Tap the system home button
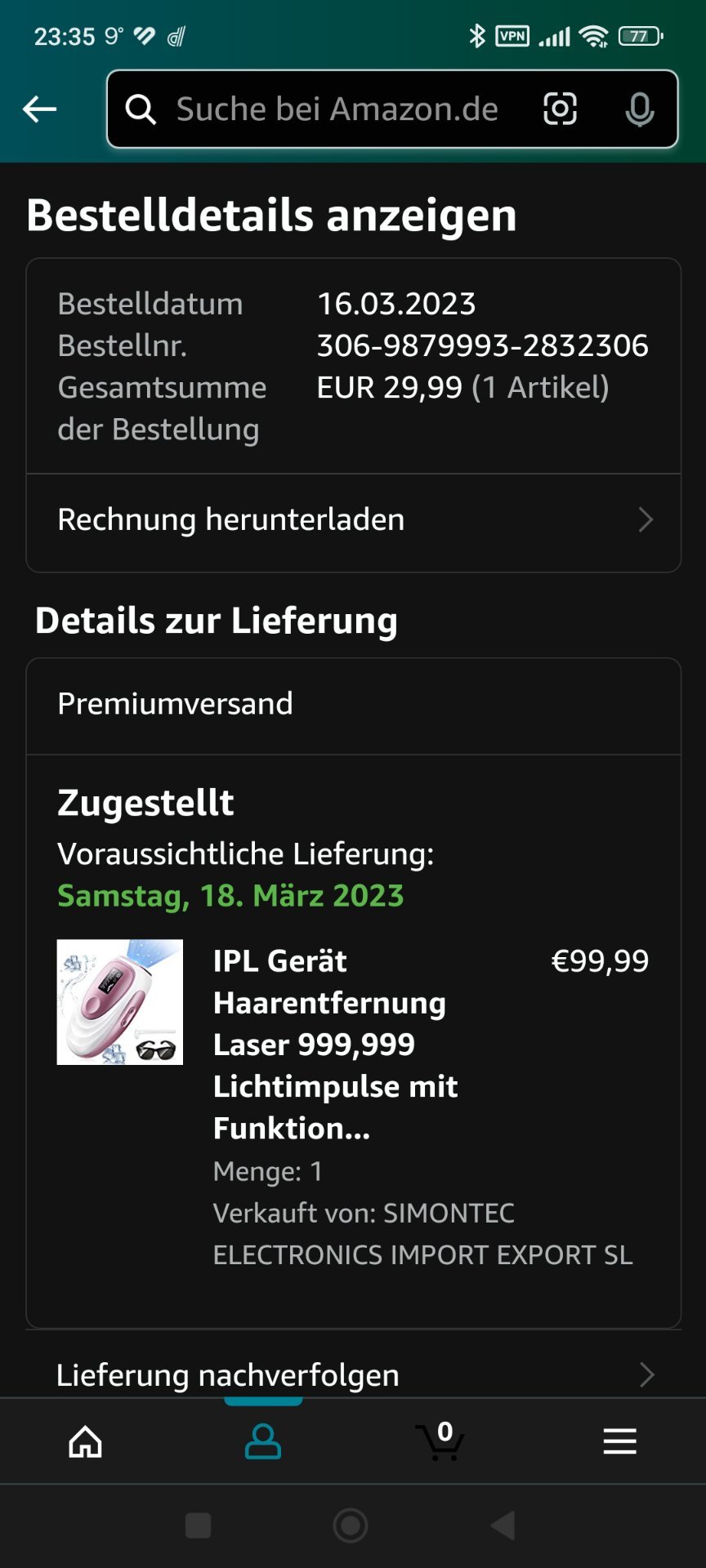This screenshot has height=1568, width=706. pos(351,1525)
